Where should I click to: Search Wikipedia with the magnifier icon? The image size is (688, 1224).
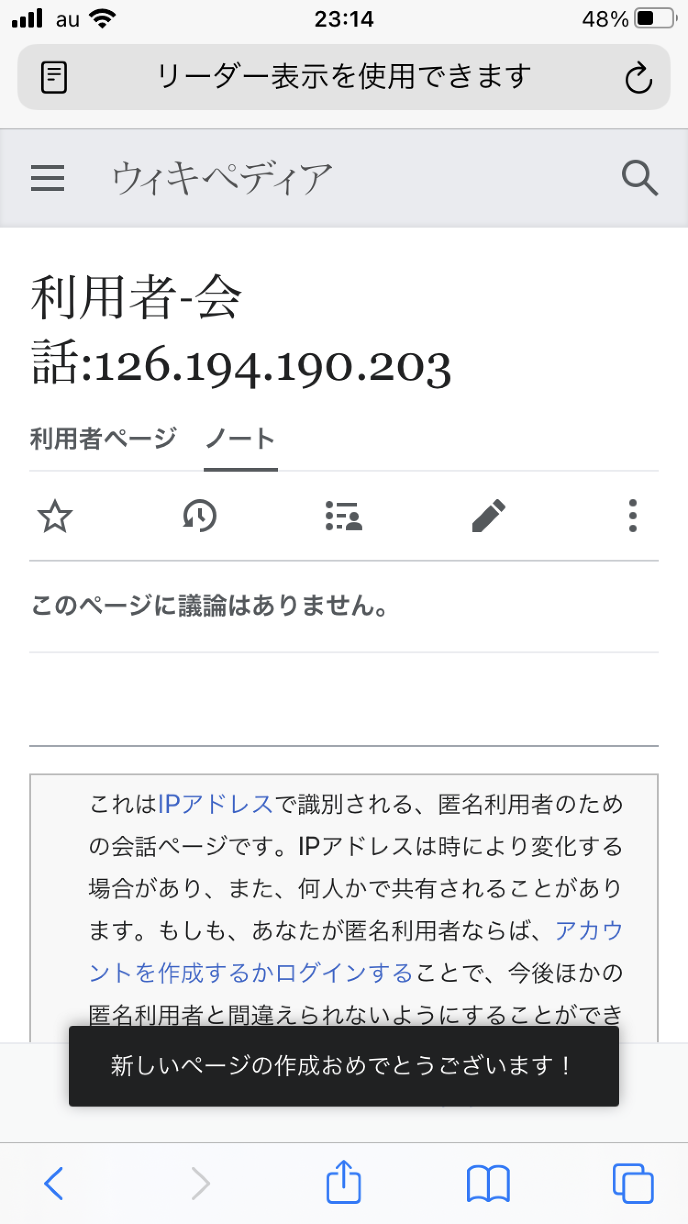point(639,179)
